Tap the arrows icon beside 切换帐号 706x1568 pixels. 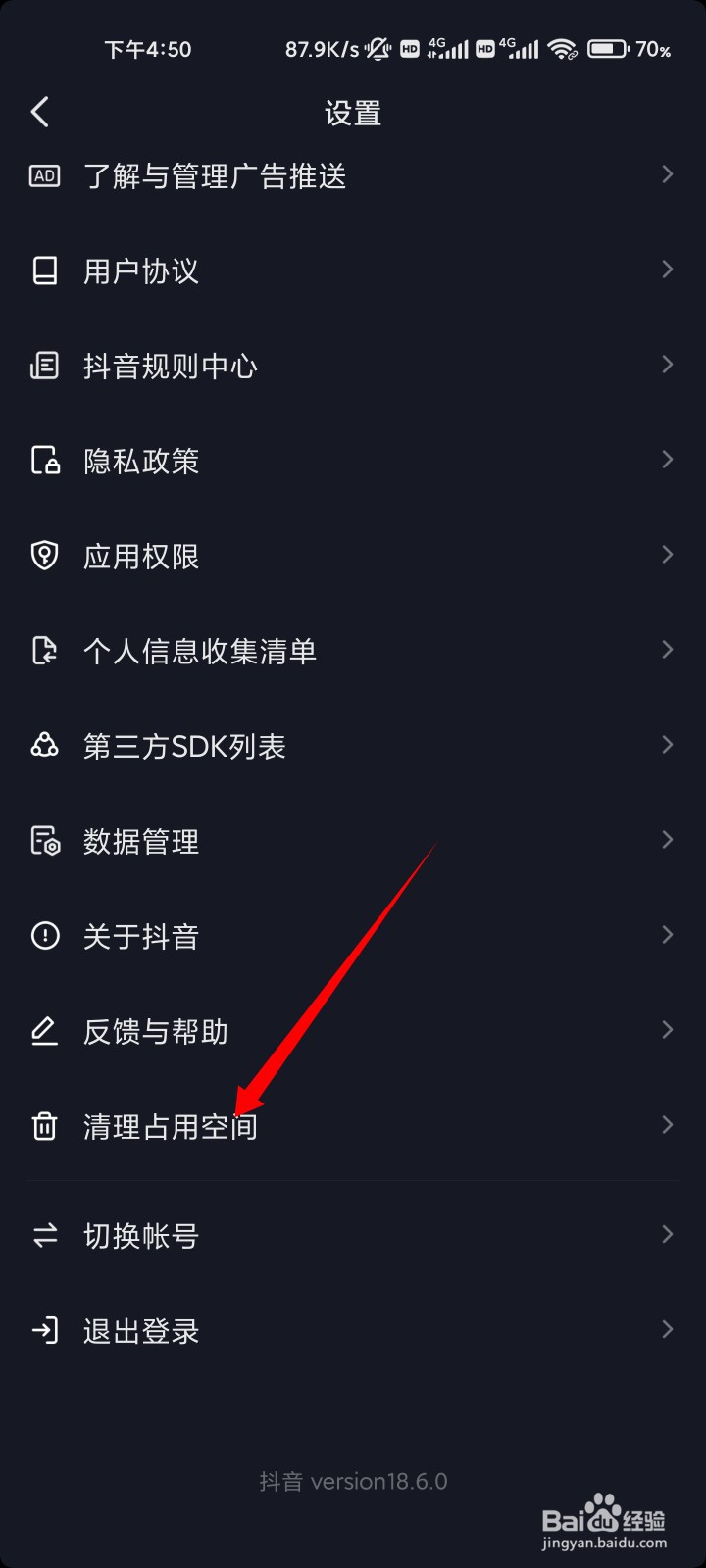pyautogui.click(x=44, y=1235)
